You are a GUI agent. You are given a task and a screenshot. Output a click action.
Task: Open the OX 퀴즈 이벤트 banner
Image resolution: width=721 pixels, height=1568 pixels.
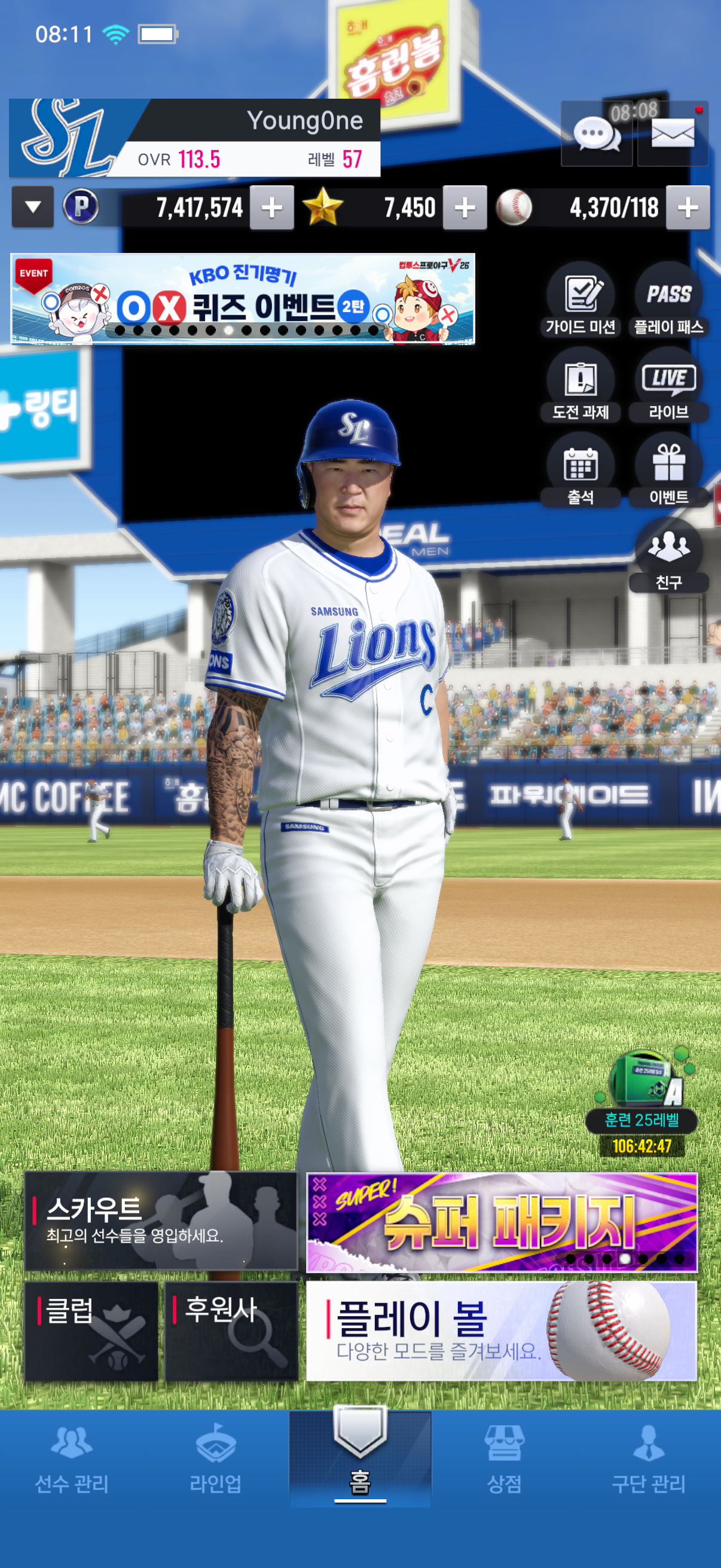point(243,299)
